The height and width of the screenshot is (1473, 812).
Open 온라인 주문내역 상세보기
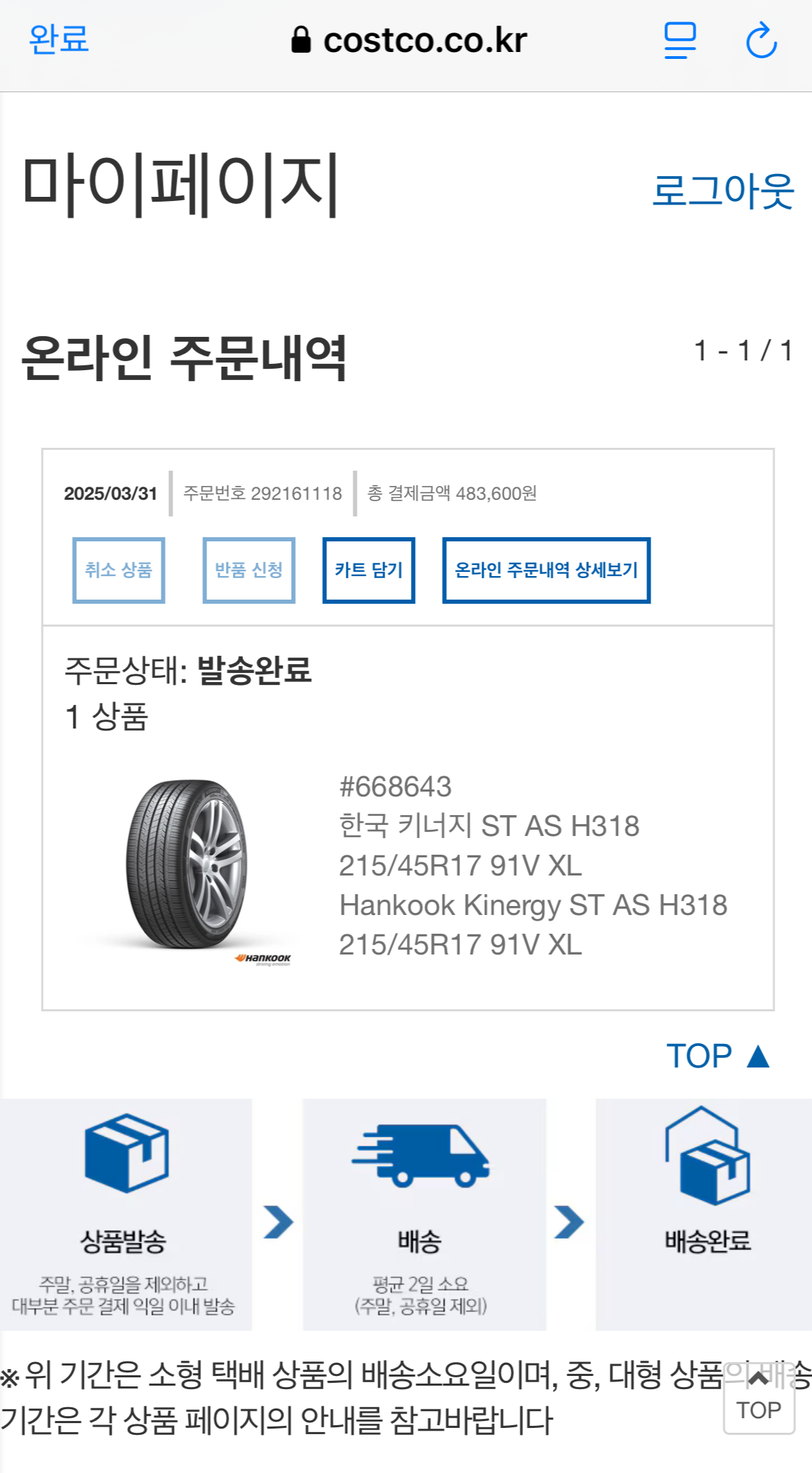[x=546, y=570]
